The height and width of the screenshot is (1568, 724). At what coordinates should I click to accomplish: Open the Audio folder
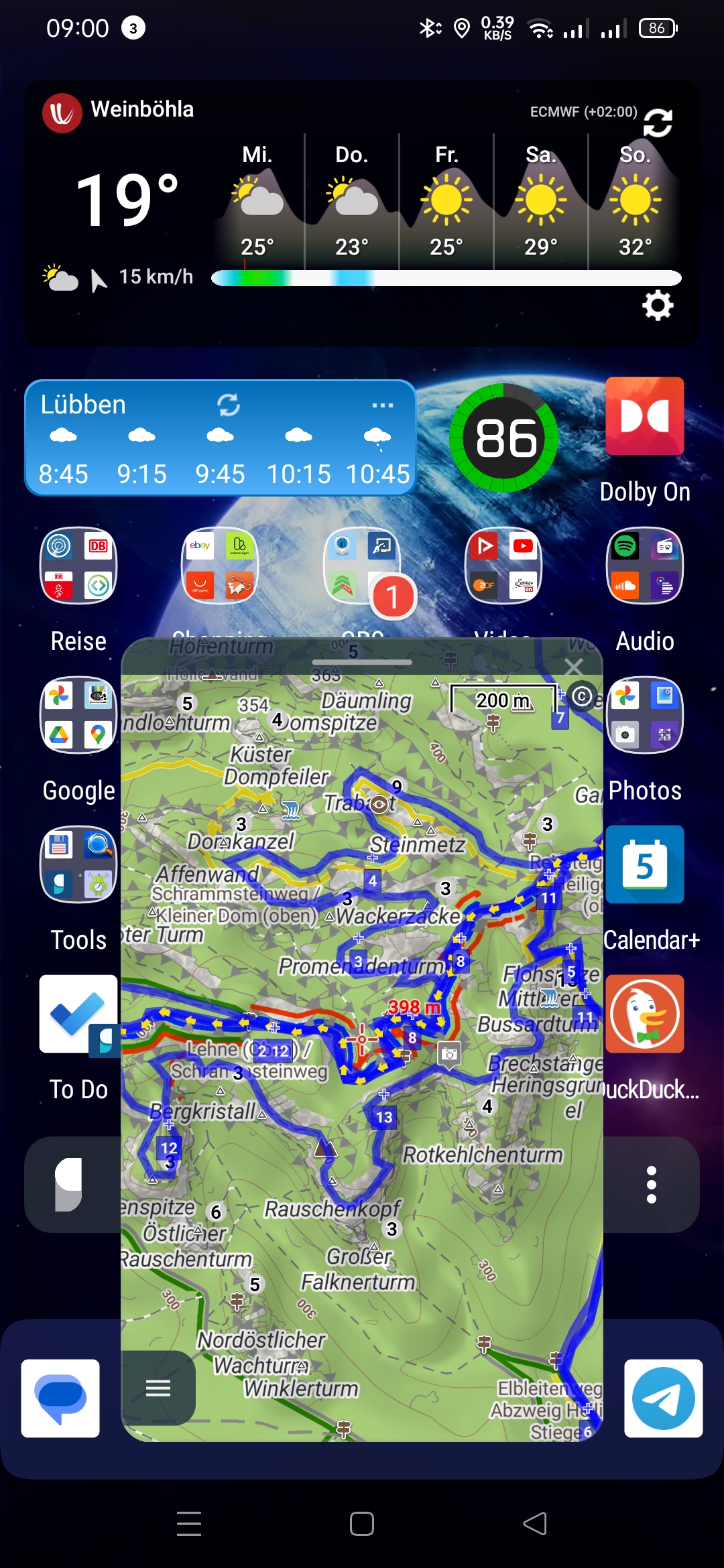coord(644,566)
